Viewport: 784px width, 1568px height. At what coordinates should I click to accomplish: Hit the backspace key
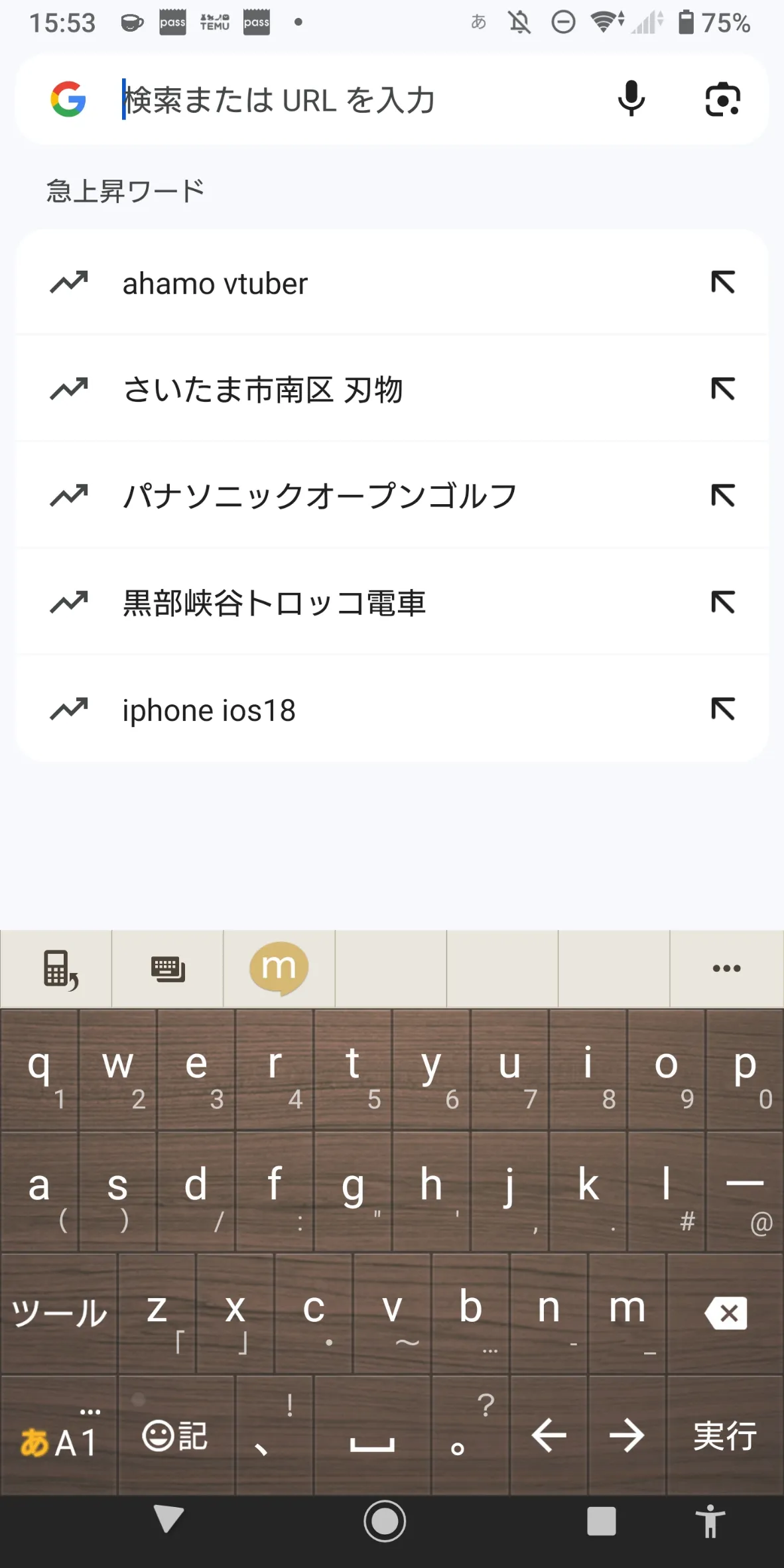pos(725,1313)
